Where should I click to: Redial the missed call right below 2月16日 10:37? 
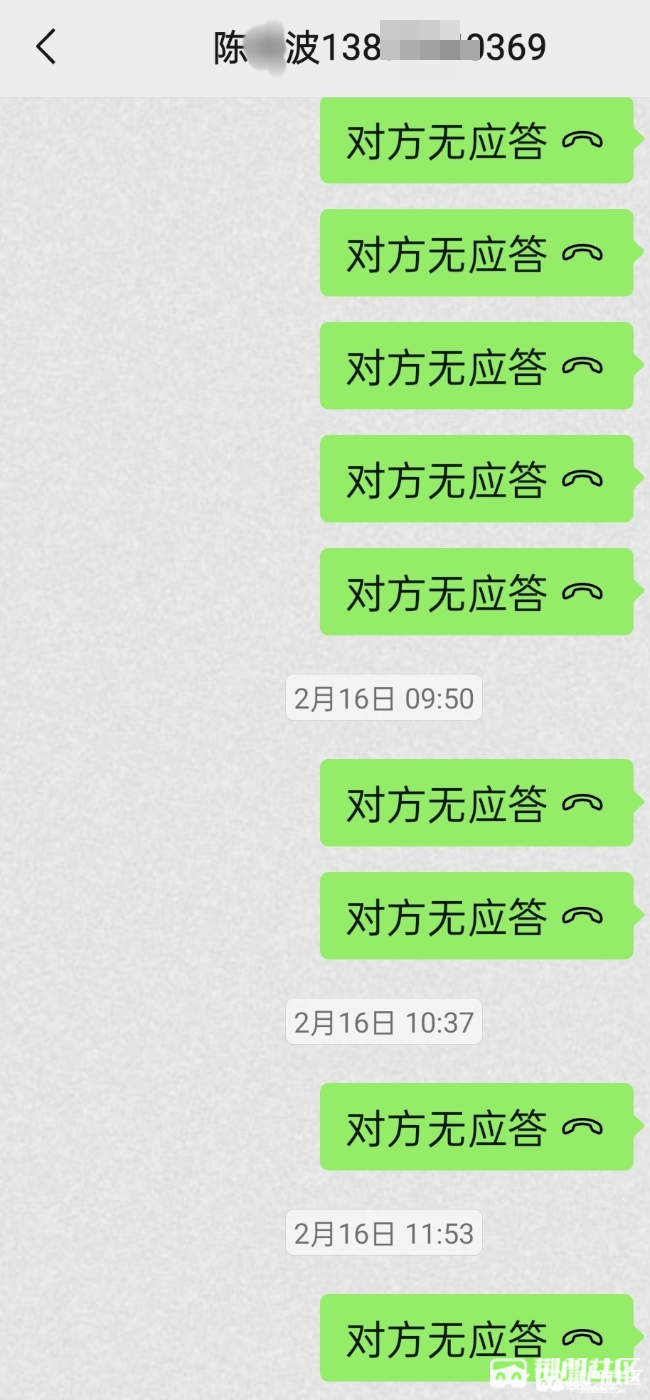pyautogui.click(x=476, y=1127)
